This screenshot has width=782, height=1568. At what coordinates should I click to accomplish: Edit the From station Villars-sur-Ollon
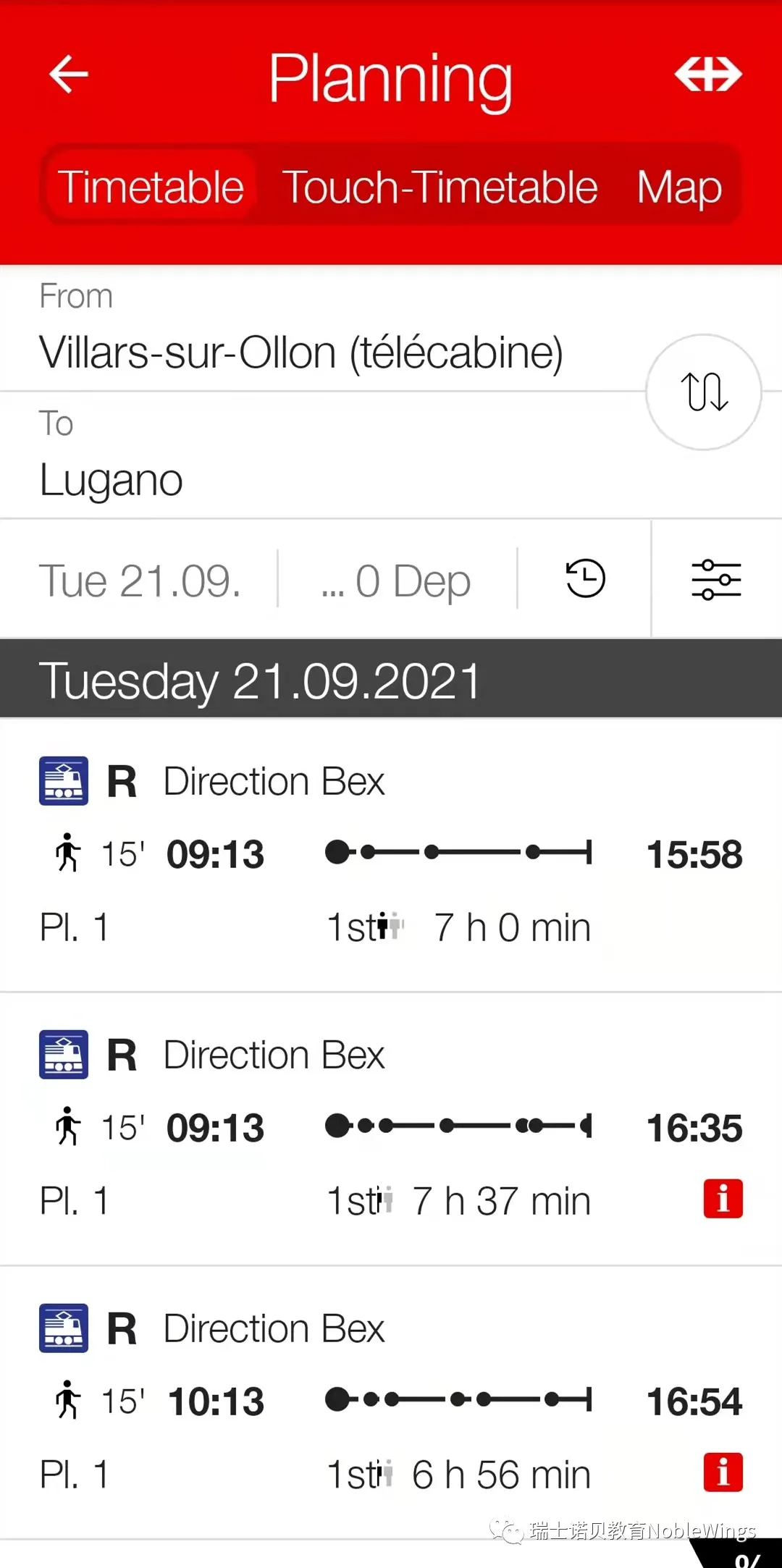(322, 329)
